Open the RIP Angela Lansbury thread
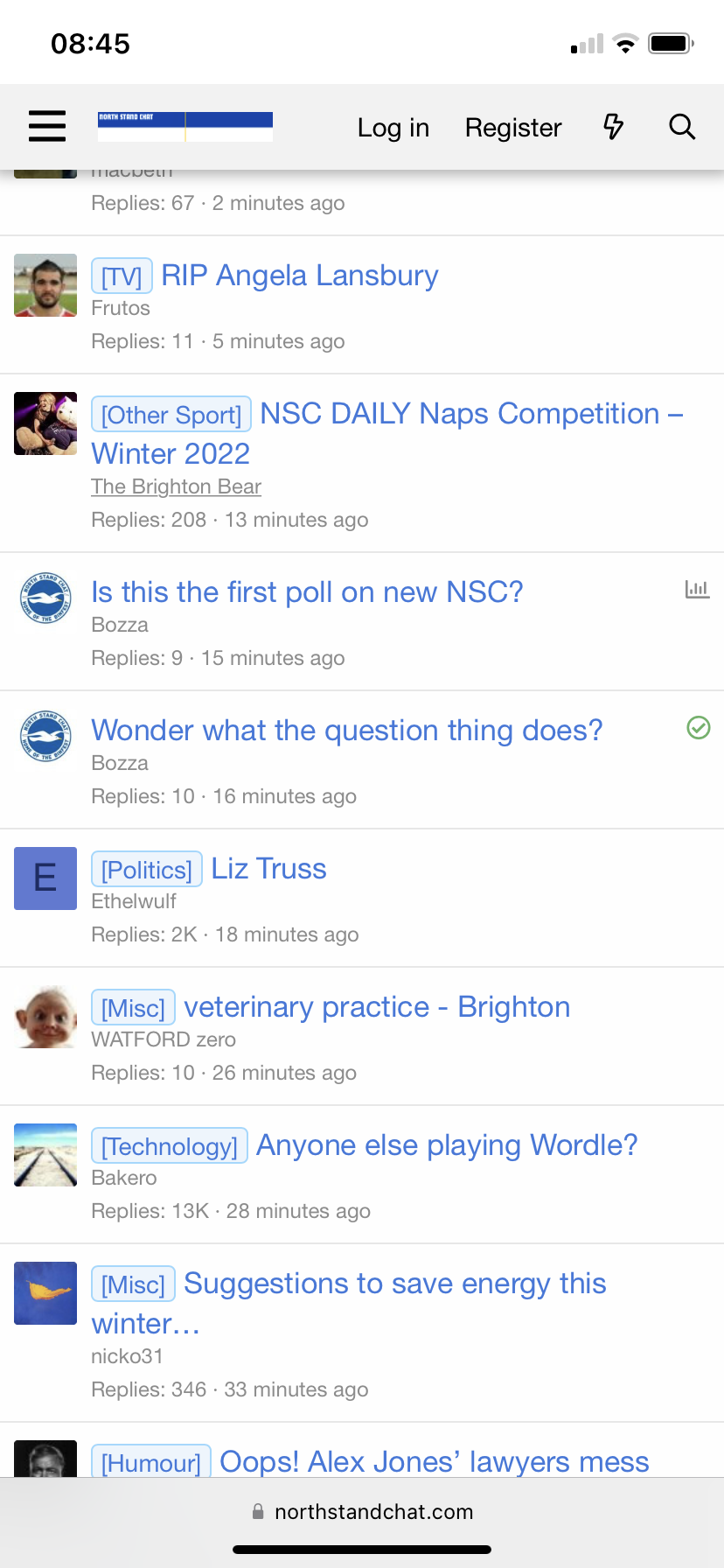Screen dimensions: 724x1568 (x=300, y=276)
